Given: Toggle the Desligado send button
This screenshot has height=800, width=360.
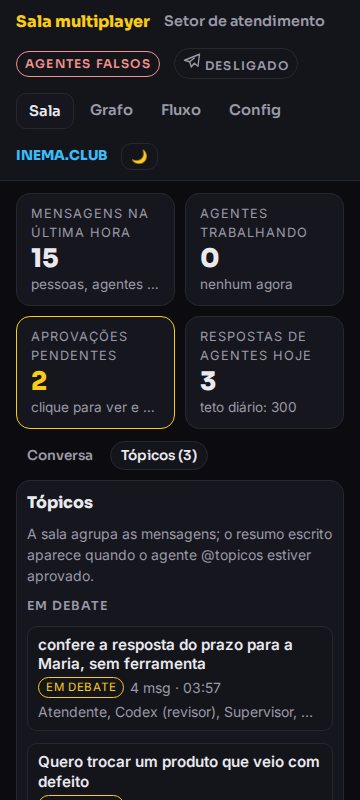Looking at the screenshot, I should (236, 64).
